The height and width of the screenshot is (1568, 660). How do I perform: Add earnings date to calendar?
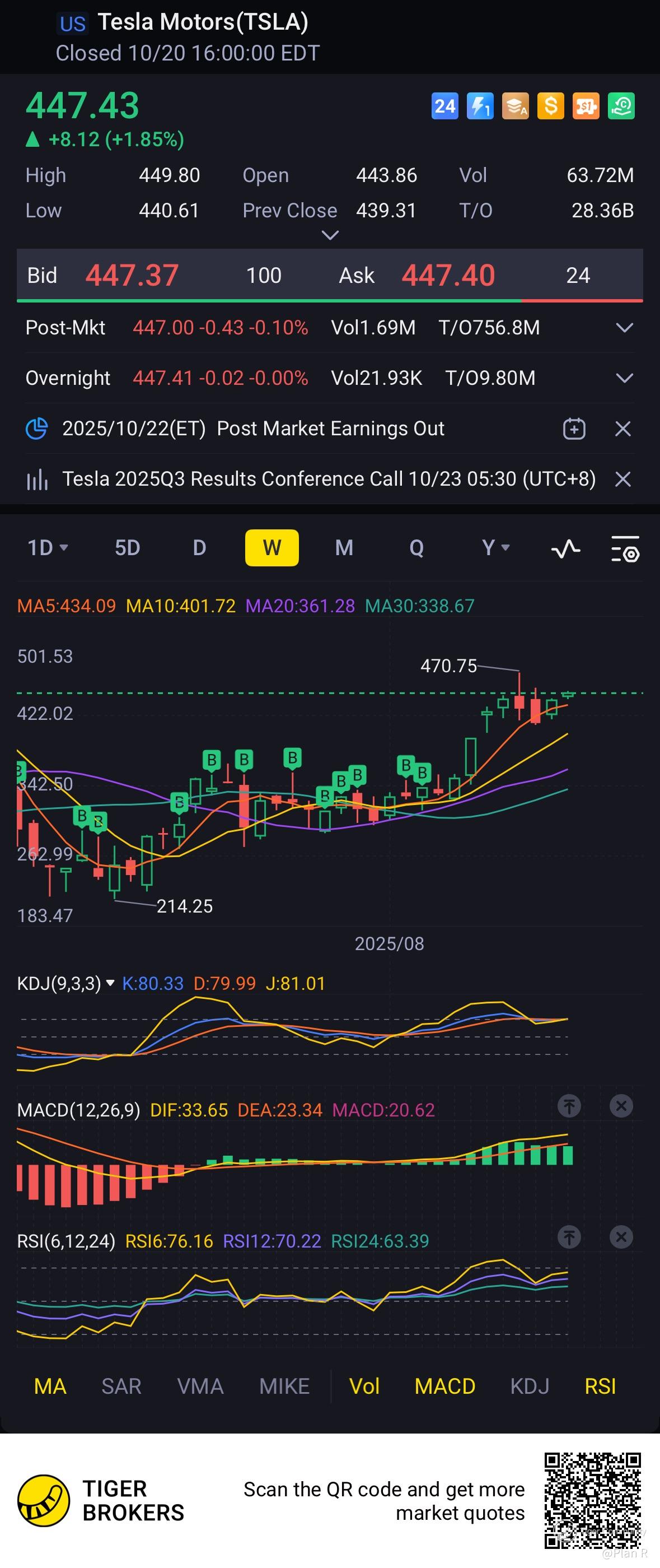click(574, 429)
